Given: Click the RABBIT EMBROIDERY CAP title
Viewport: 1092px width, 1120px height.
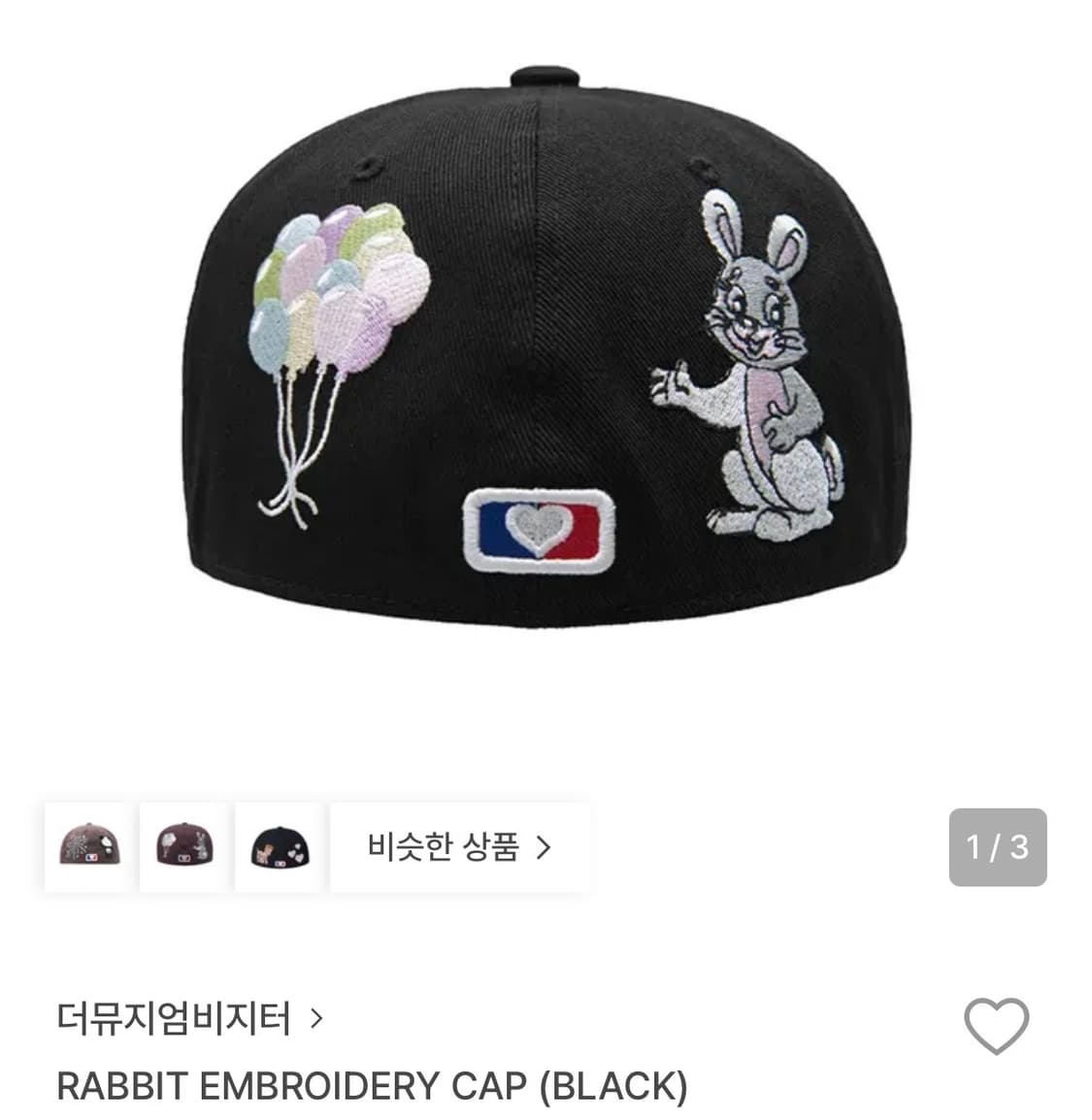Looking at the screenshot, I should pyautogui.click(x=374, y=1089).
